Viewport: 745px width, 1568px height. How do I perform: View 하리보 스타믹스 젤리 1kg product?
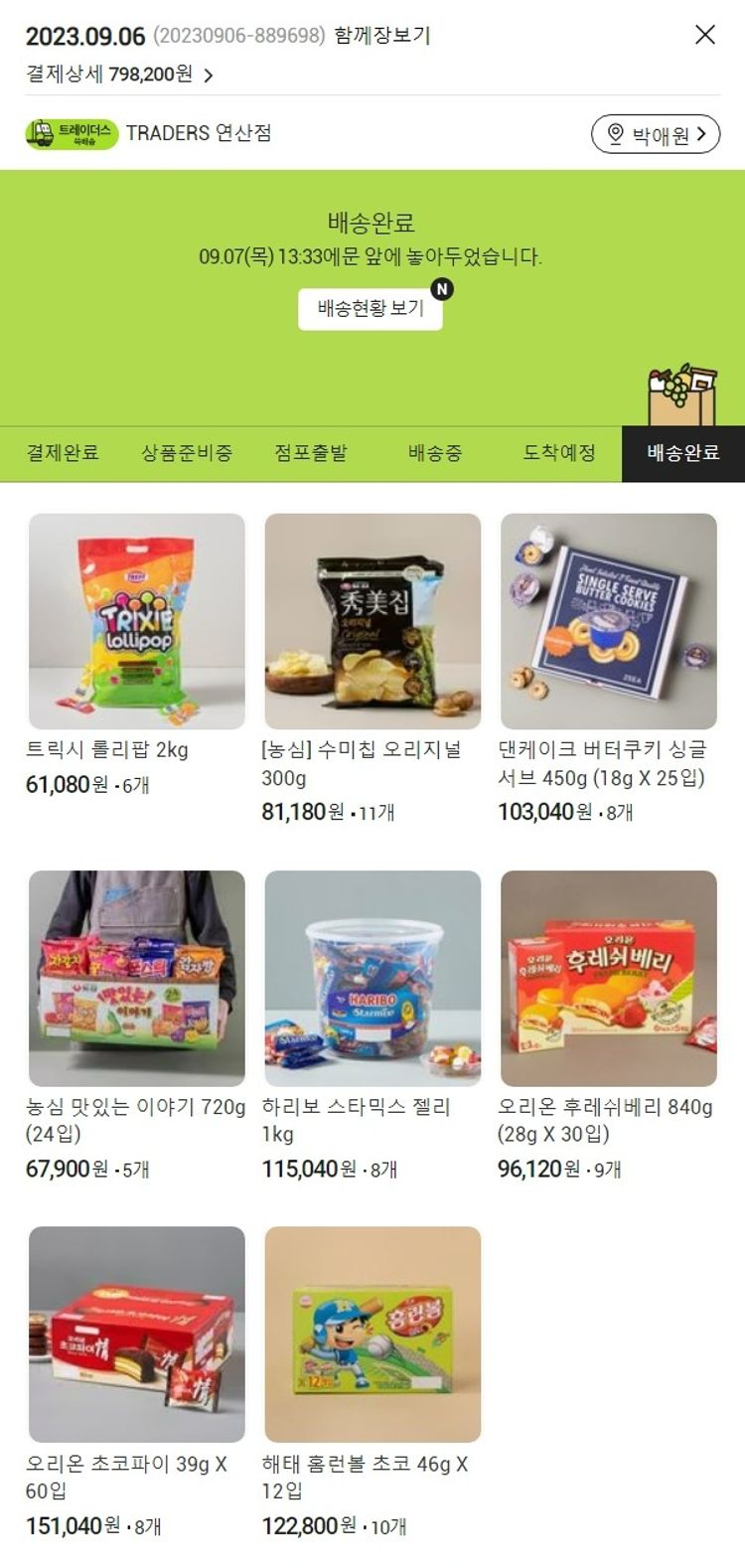[372, 979]
